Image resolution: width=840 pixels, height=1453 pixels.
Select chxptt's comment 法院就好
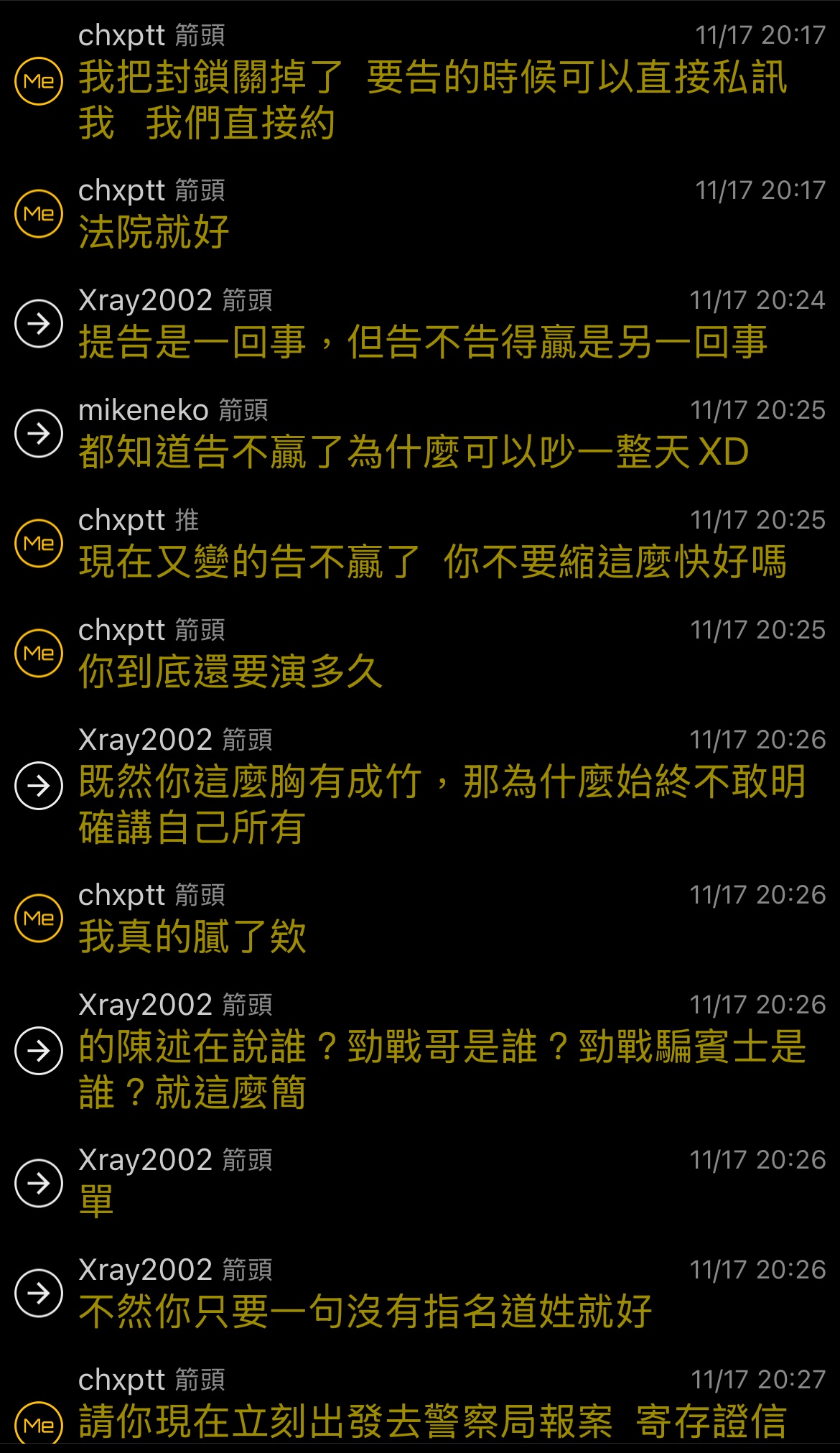coord(420,215)
